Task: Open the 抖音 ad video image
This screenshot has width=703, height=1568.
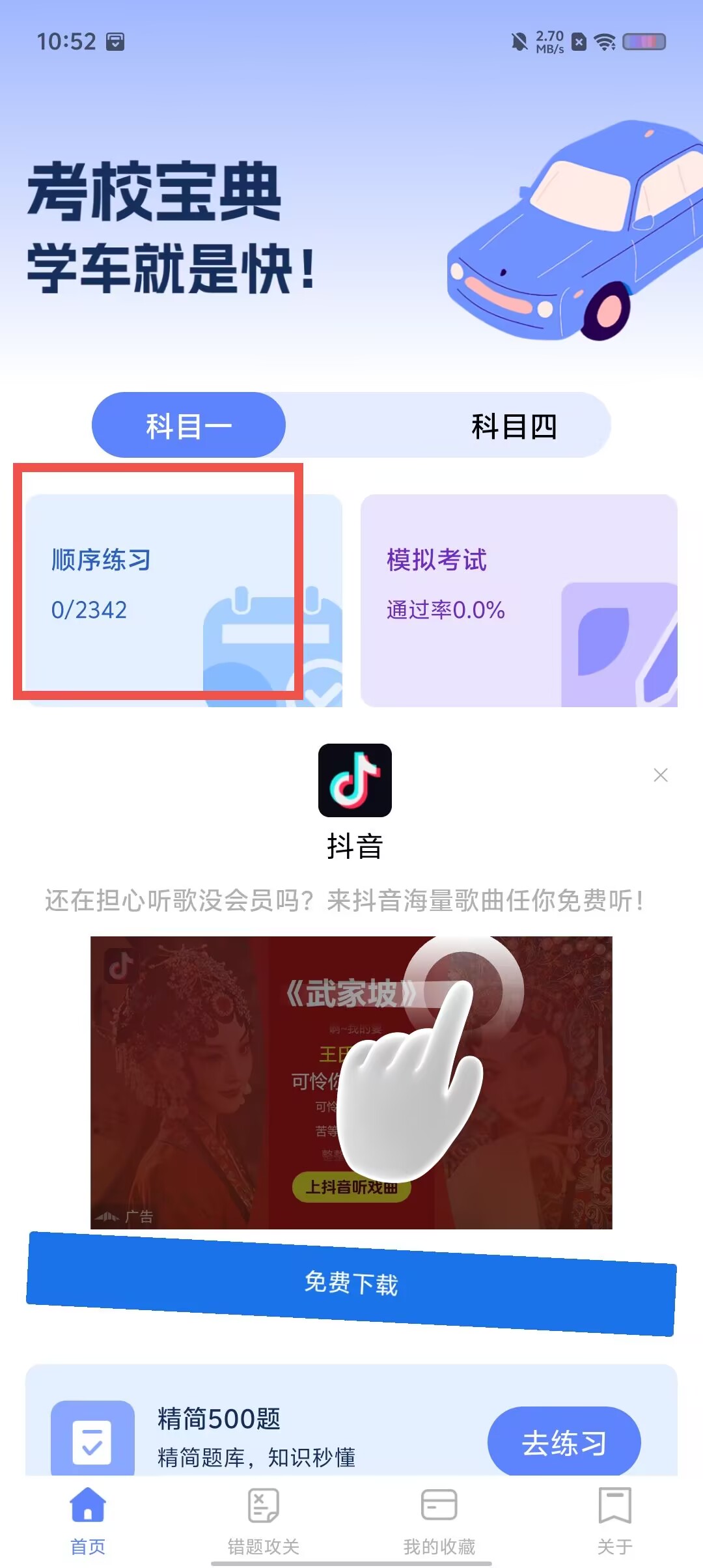Action: coord(351,1082)
